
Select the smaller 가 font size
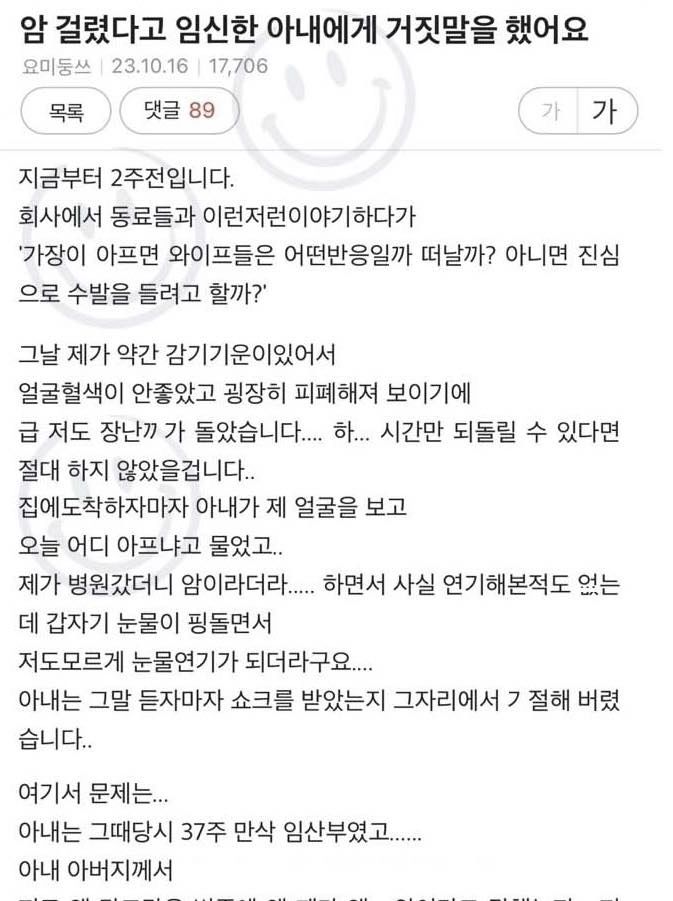click(549, 112)
